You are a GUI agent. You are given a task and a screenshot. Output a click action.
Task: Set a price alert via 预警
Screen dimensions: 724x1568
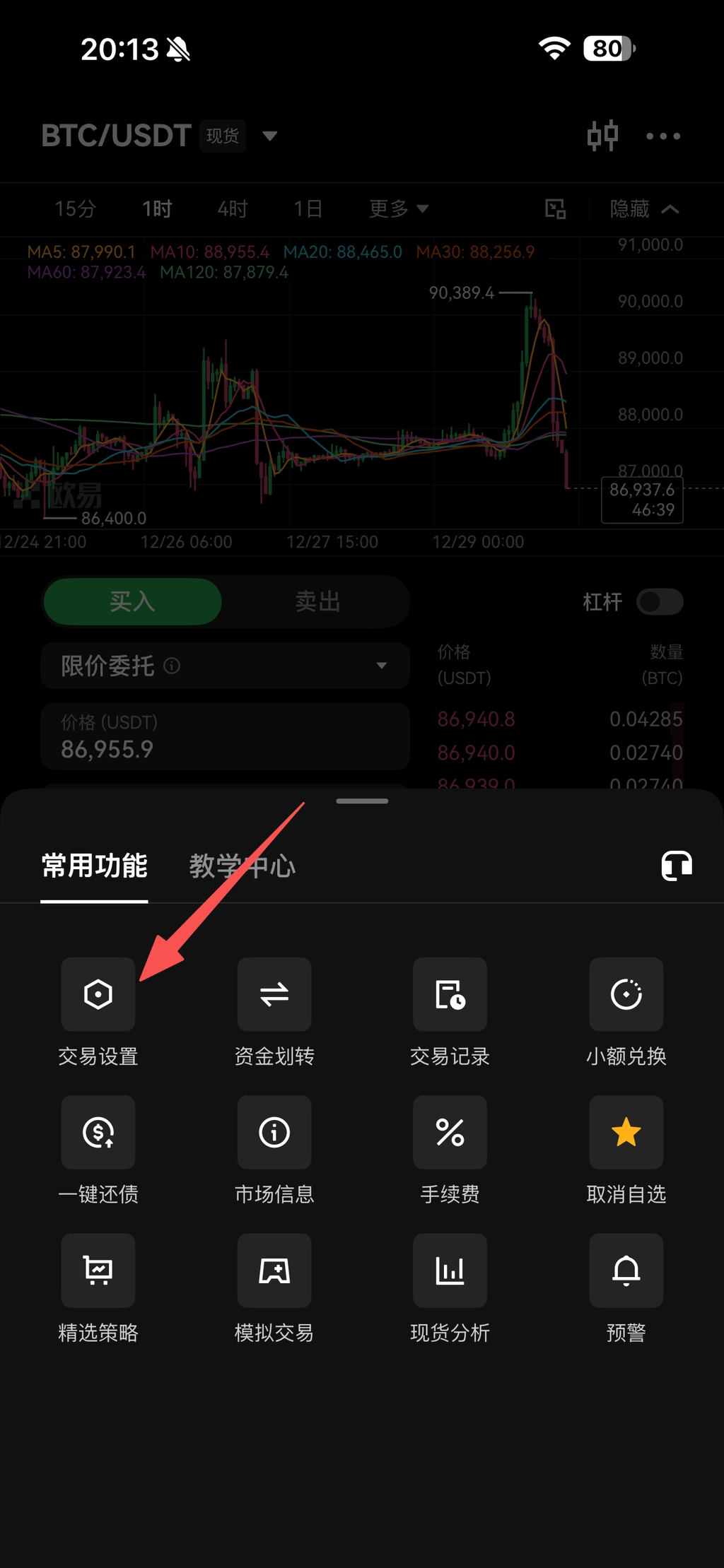[x=626, y=1271]
